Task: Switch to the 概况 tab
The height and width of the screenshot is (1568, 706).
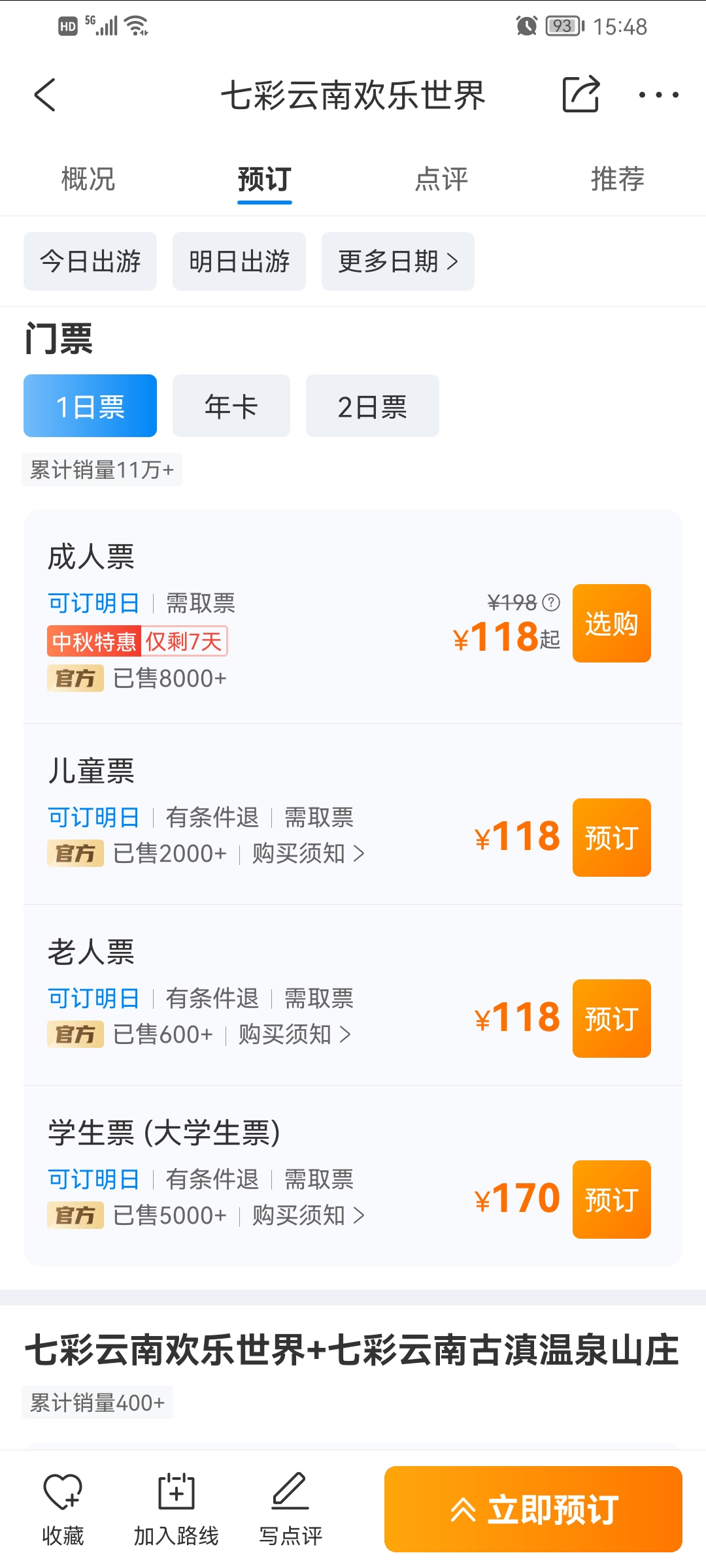Action: click(x=88, y=179)
